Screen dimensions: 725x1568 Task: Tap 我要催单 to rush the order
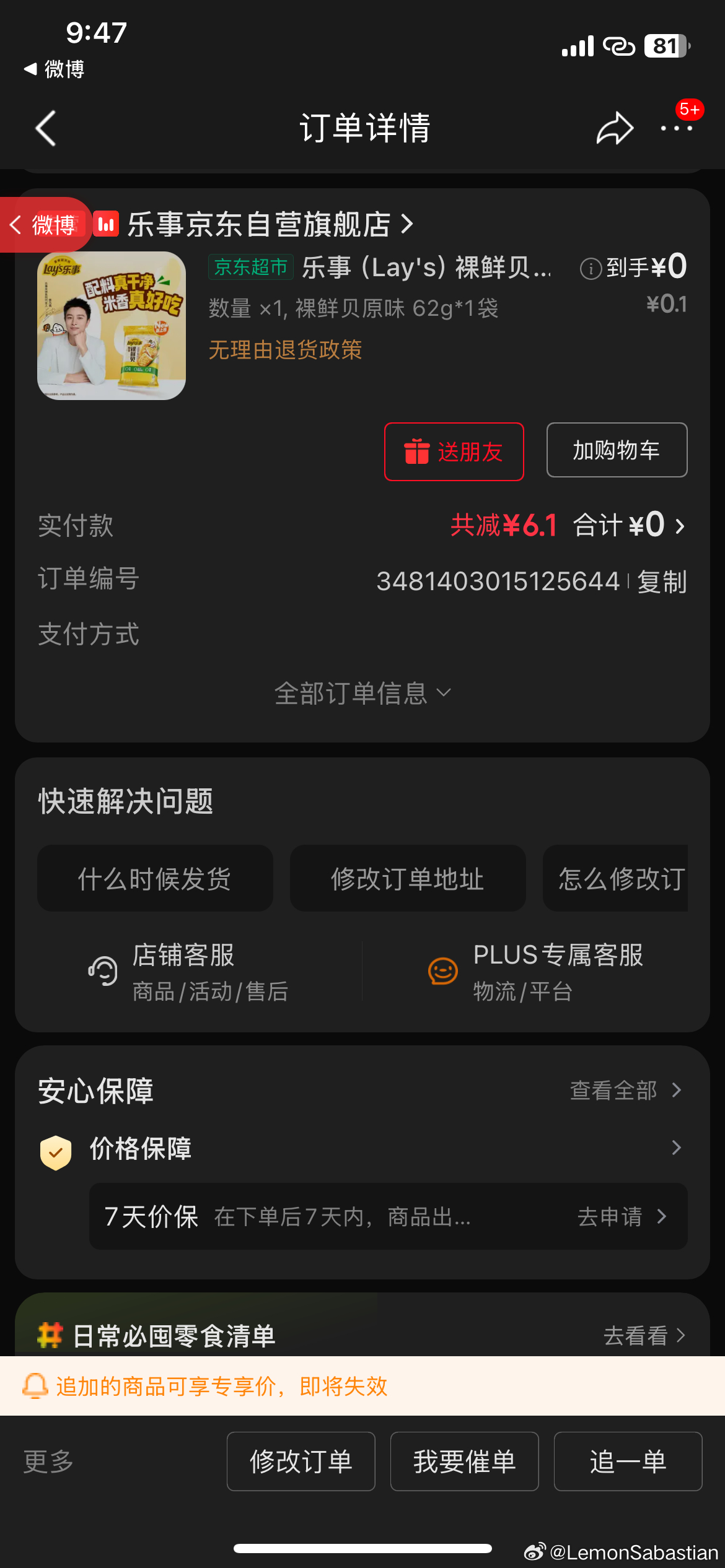(x=465, y=1461)
